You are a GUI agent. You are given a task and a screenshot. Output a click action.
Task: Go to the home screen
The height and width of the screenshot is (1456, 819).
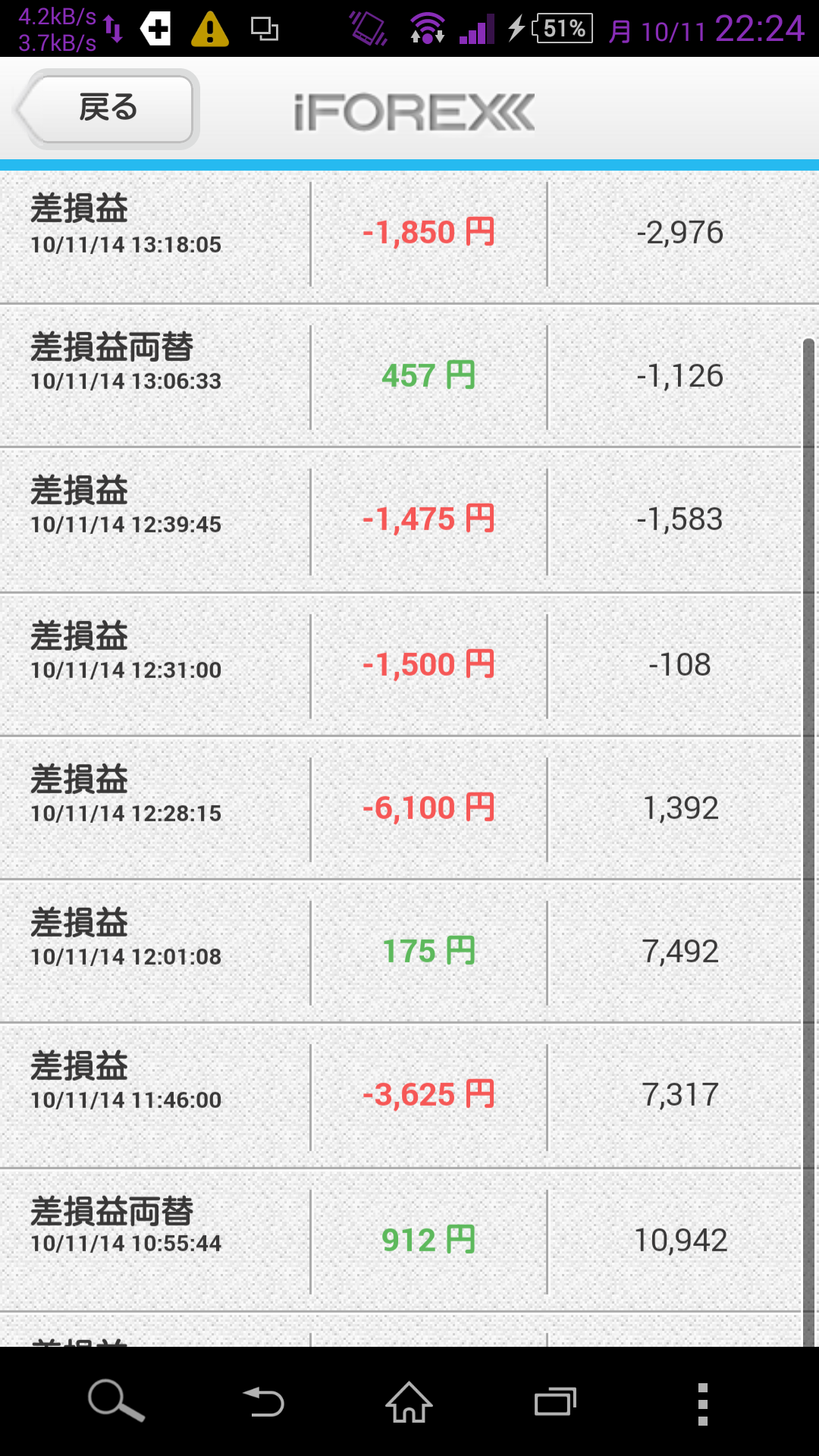coord(409,1402)
